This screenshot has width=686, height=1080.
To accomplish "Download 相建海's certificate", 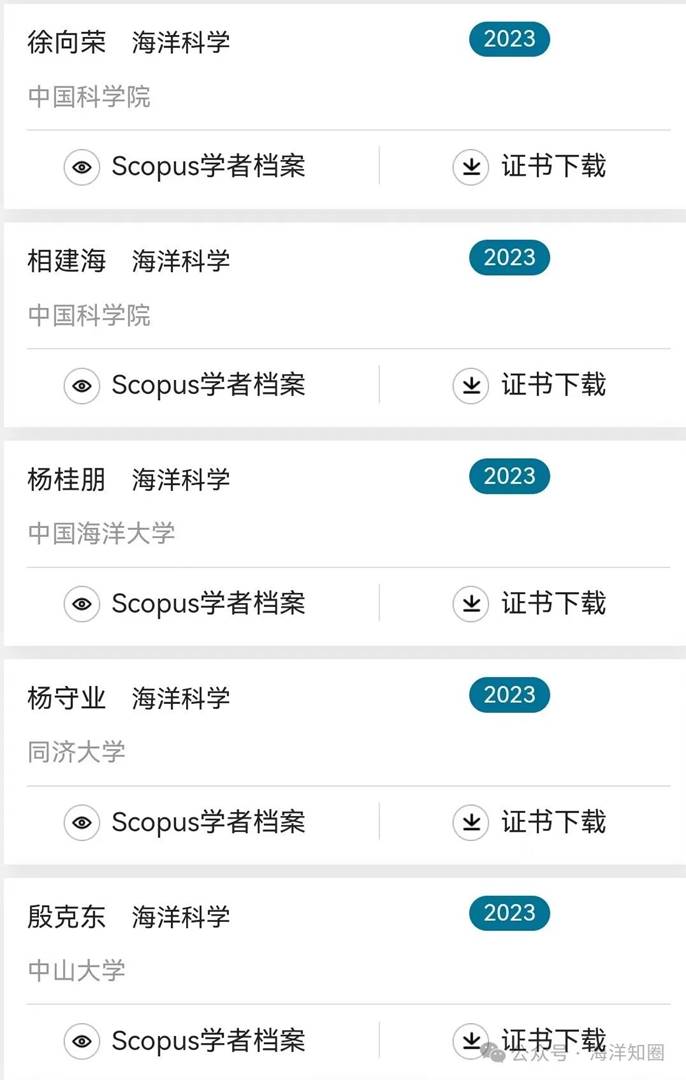I will coord(529,385).
